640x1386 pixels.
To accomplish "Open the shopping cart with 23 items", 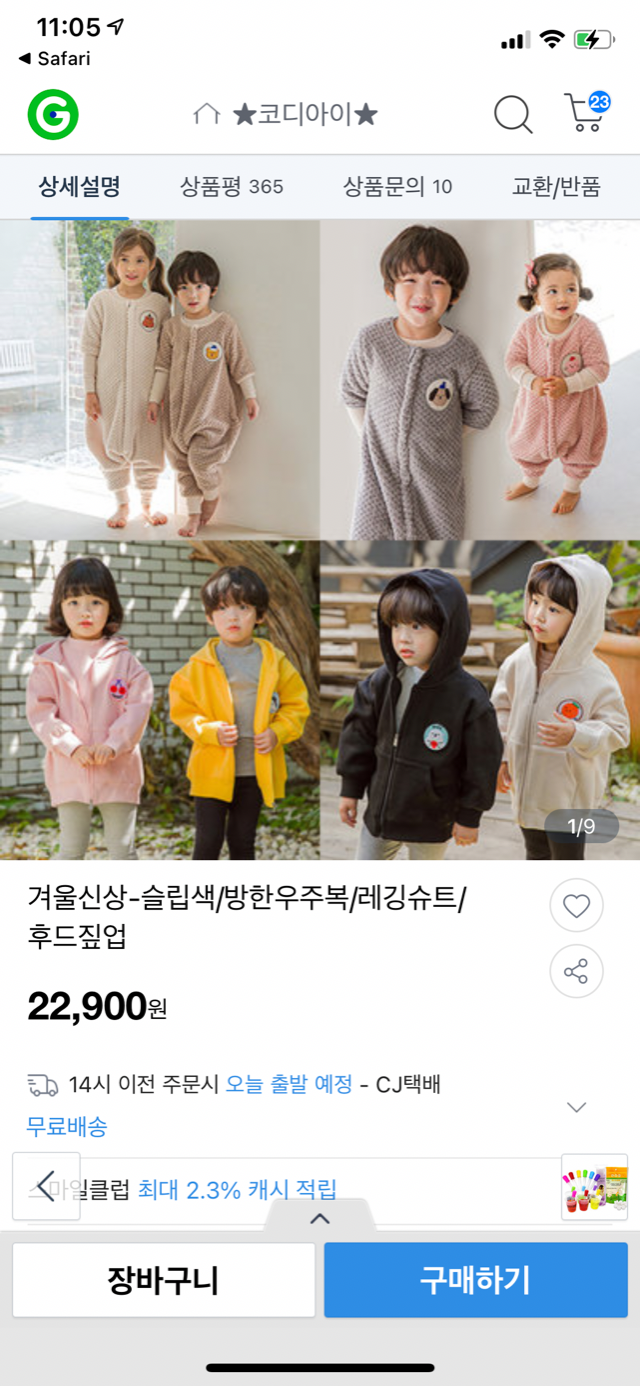I will point(585,114).
